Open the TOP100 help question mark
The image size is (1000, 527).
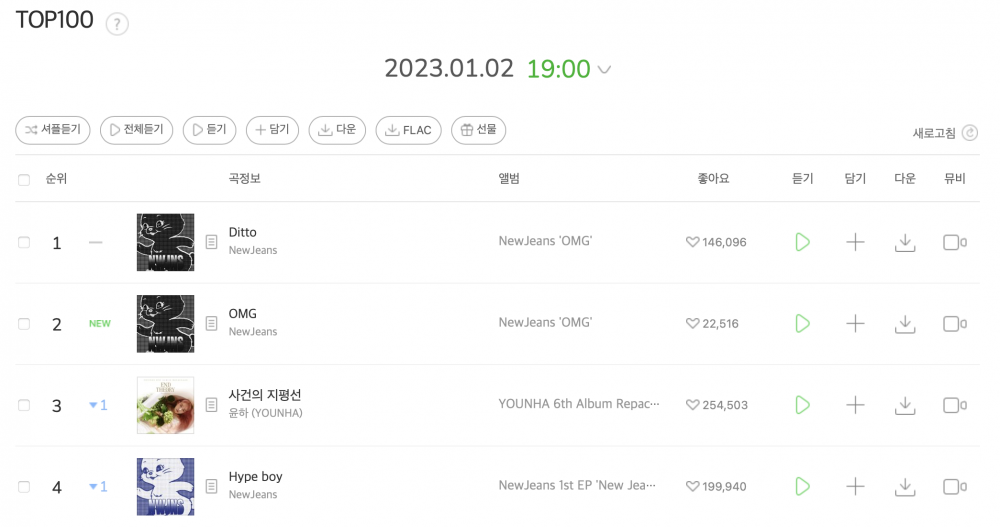point(117,24)
